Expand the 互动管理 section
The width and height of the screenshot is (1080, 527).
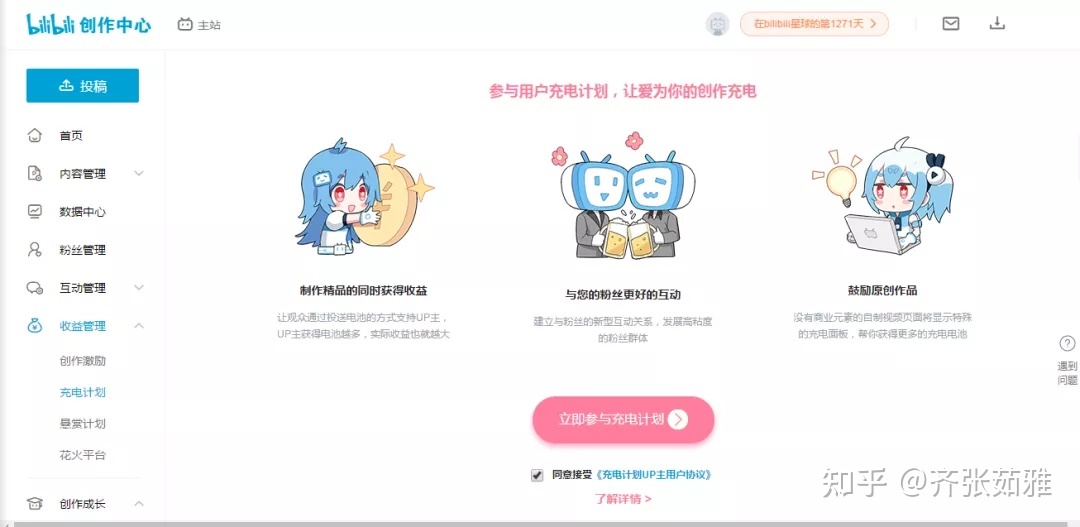click(85, 288)
